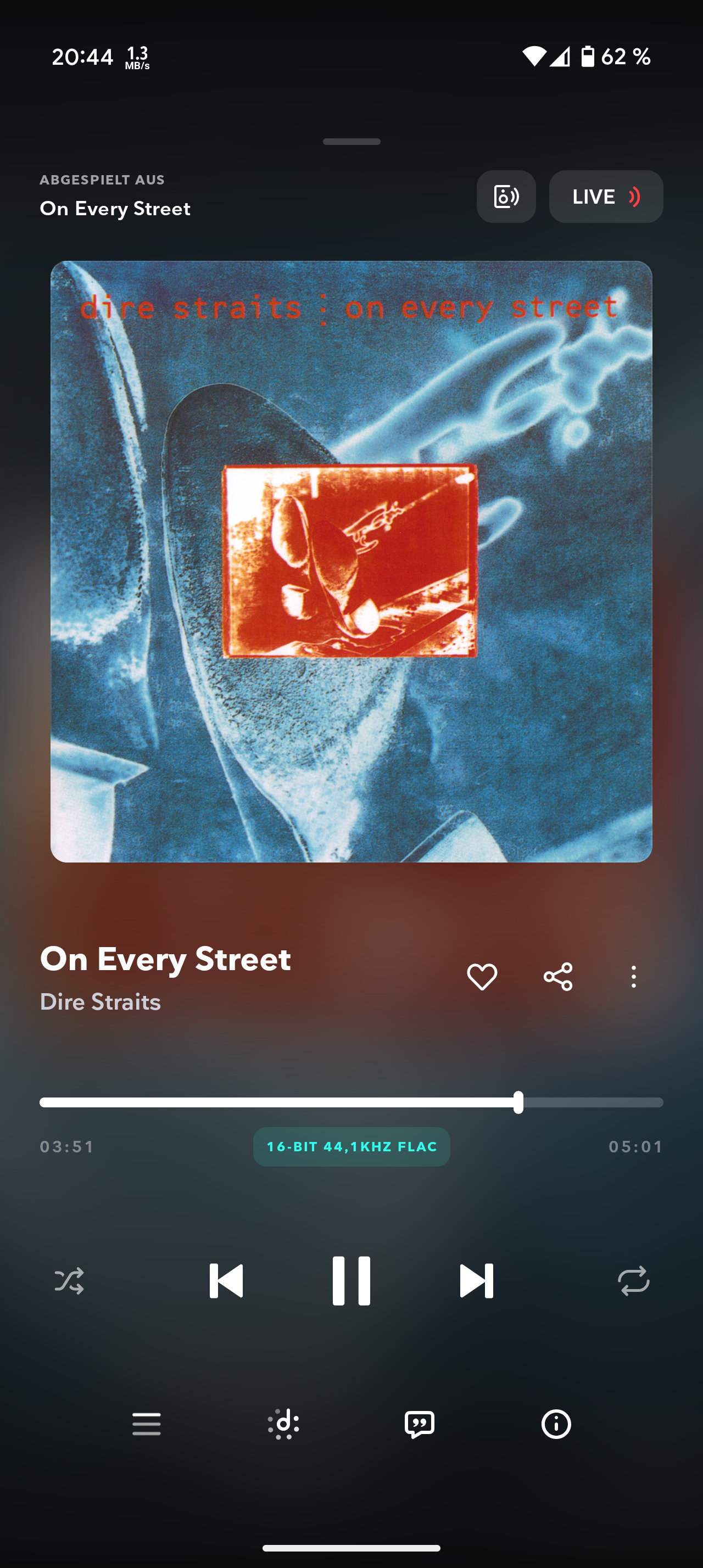Start a LIVE session

[x=606, y=197]
